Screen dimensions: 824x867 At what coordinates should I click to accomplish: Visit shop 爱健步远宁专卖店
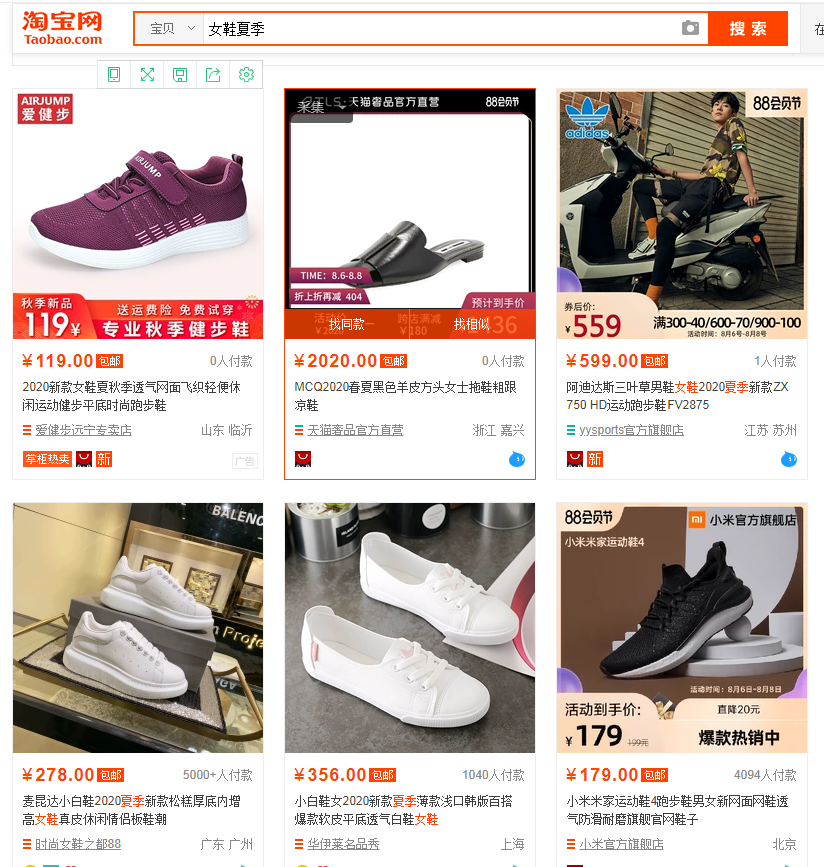tap(83, 430)
